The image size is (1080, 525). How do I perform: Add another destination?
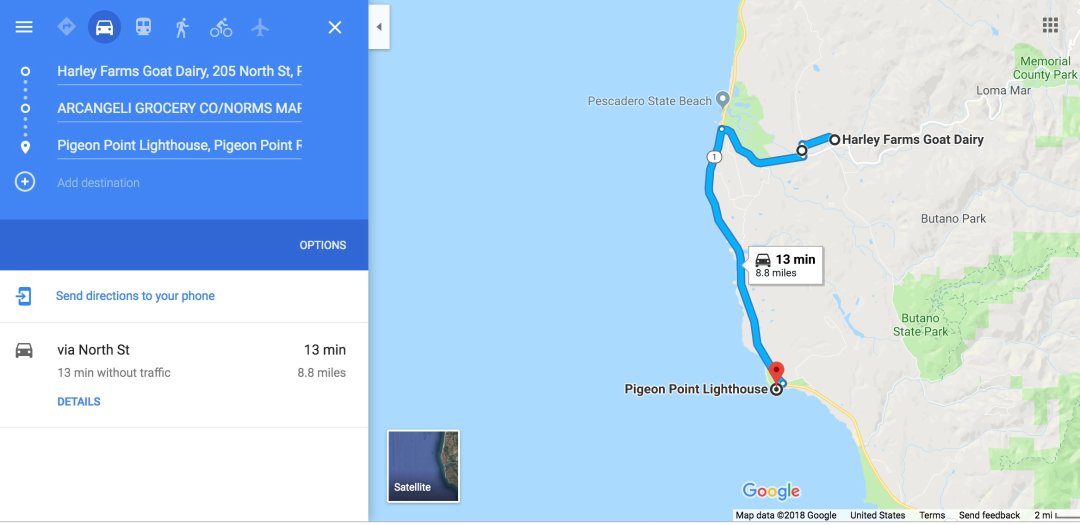pos(97,182)
